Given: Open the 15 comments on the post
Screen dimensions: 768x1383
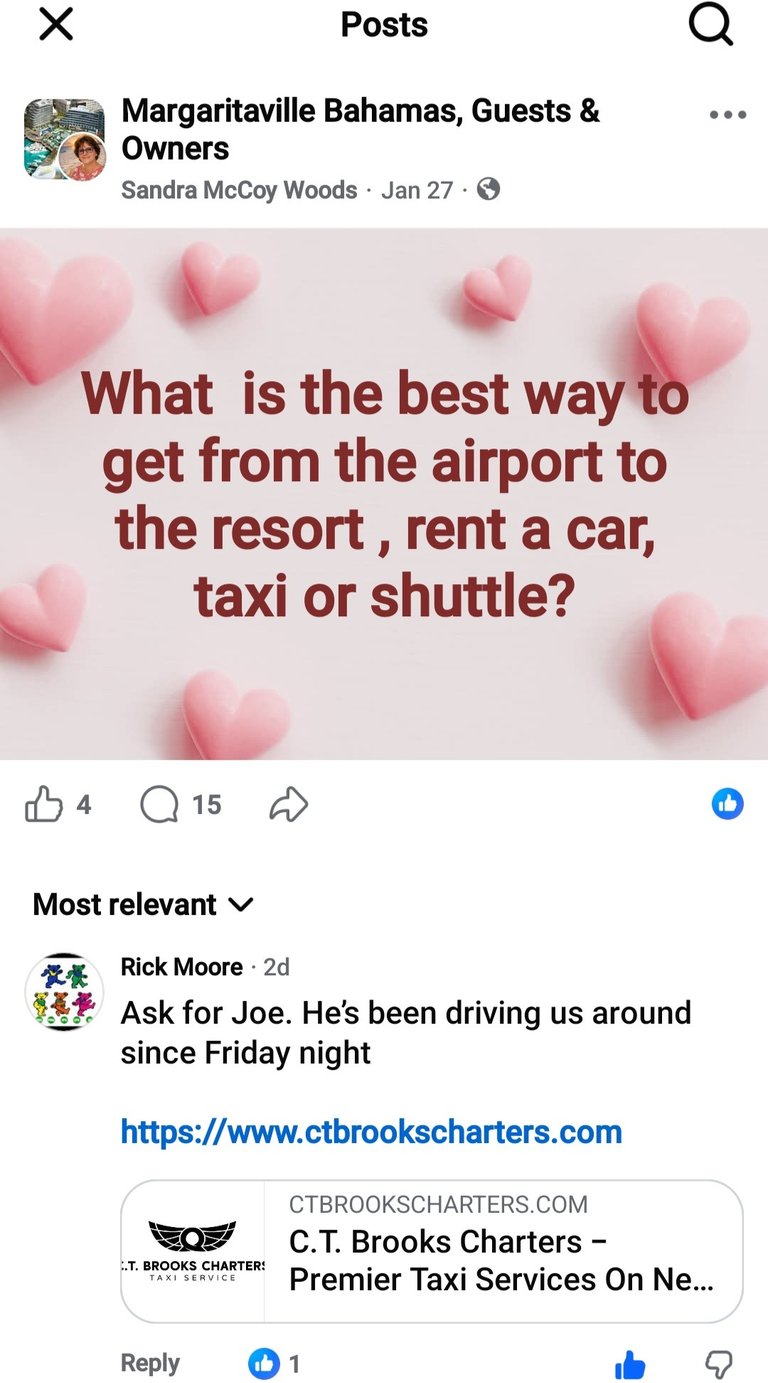Looking at the screenshot, I should tap(181, 804).
